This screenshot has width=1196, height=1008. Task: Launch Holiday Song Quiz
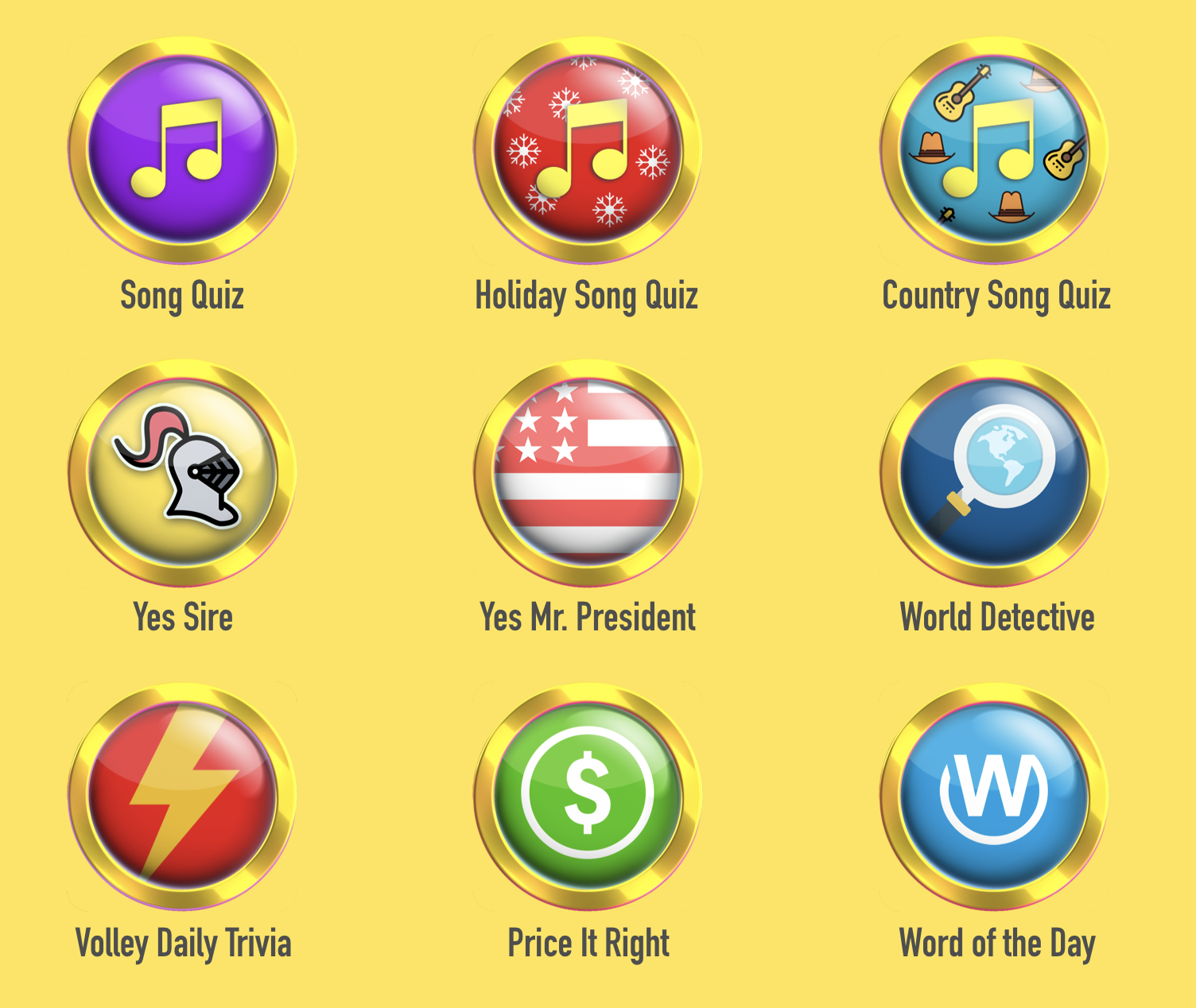click(588, 150)
